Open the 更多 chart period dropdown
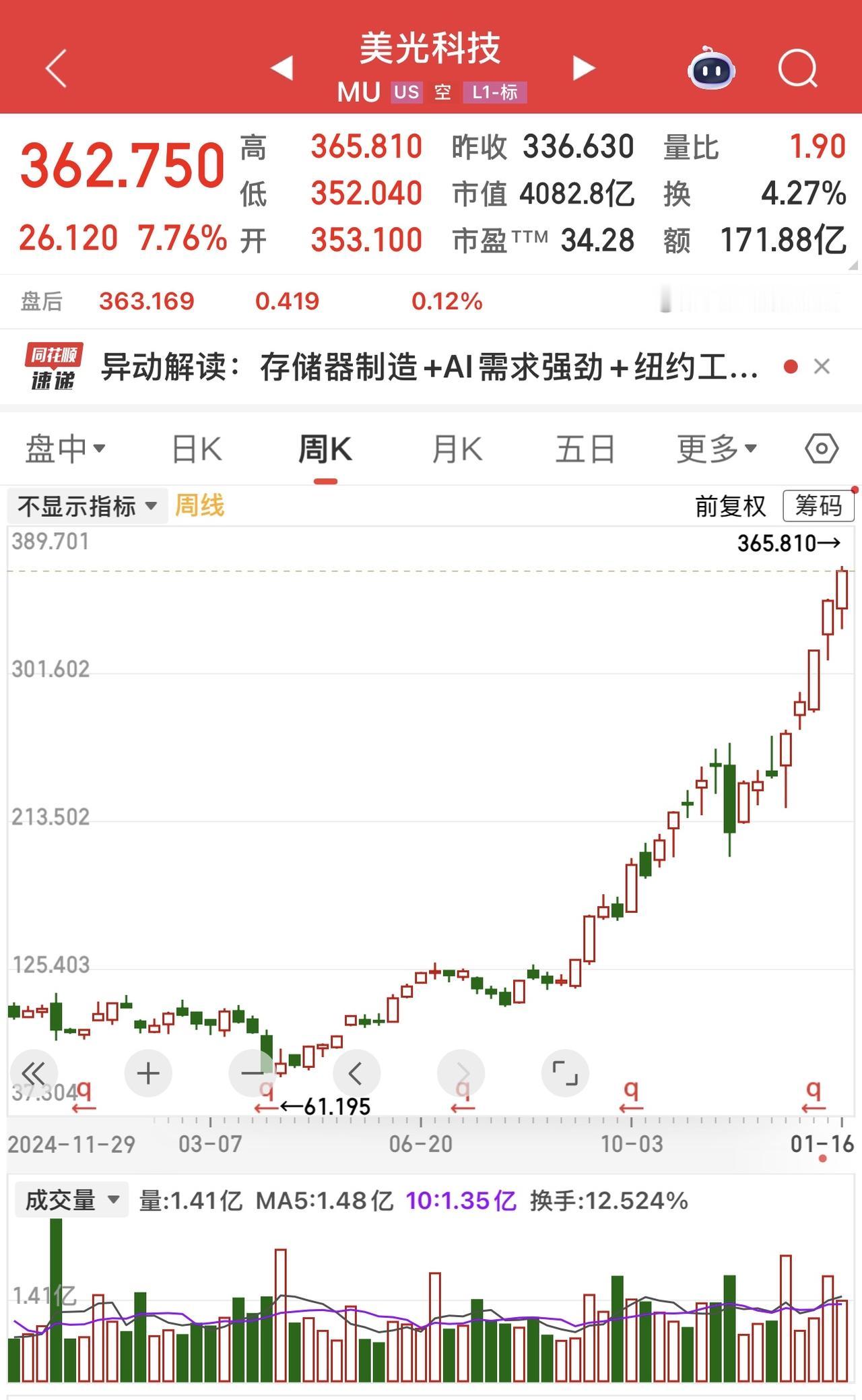The image size is (862, 1400). 715,448
